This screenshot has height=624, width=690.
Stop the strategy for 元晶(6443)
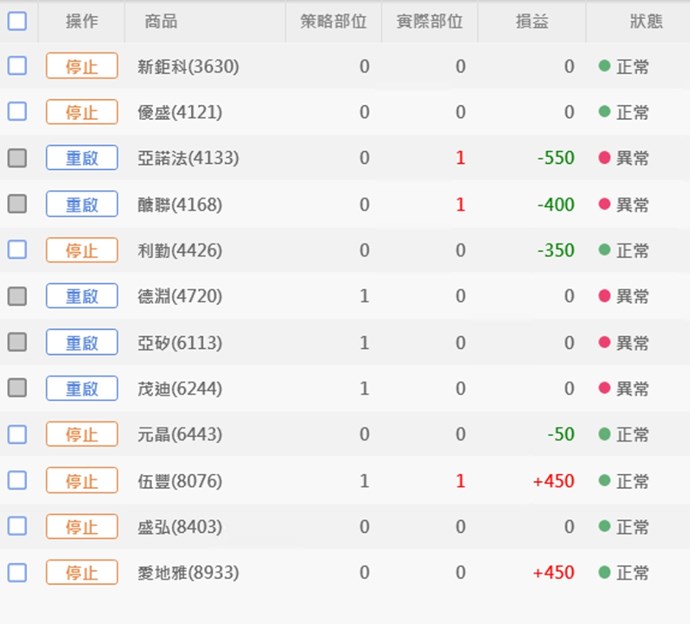click(x=82, y=435)
